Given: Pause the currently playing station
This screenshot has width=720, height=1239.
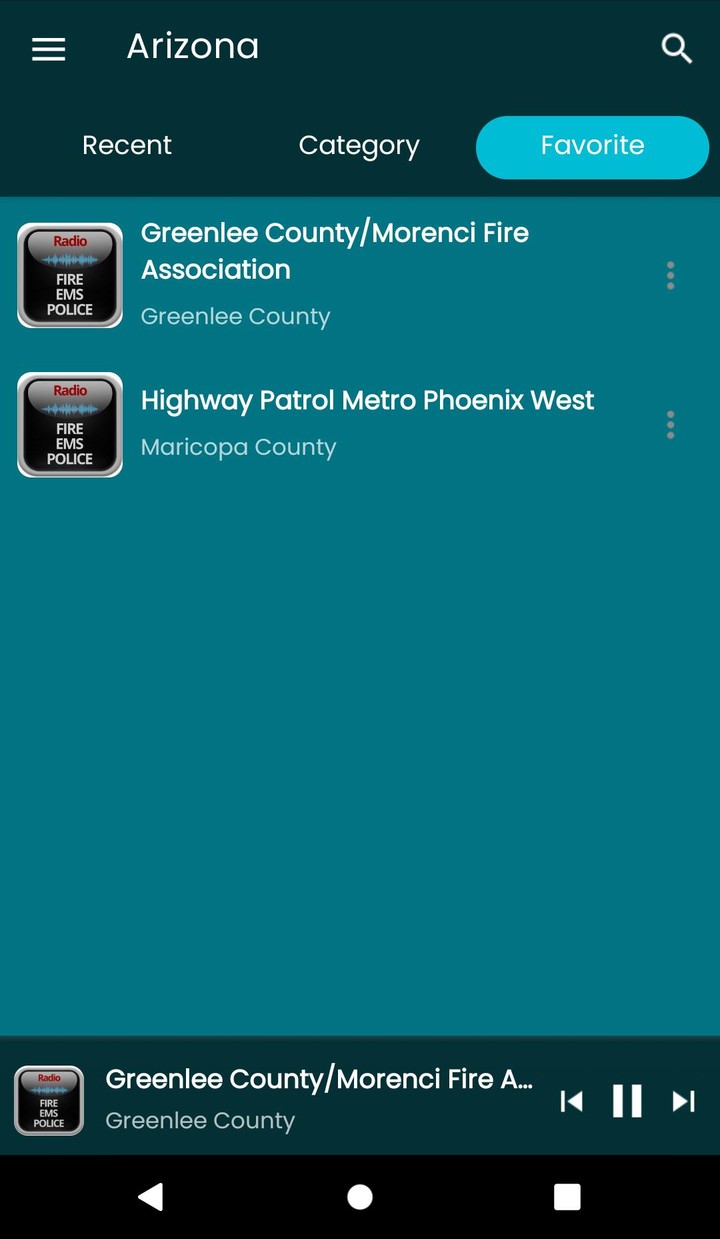Looking at the screenshot, I should coord(627,1101).
